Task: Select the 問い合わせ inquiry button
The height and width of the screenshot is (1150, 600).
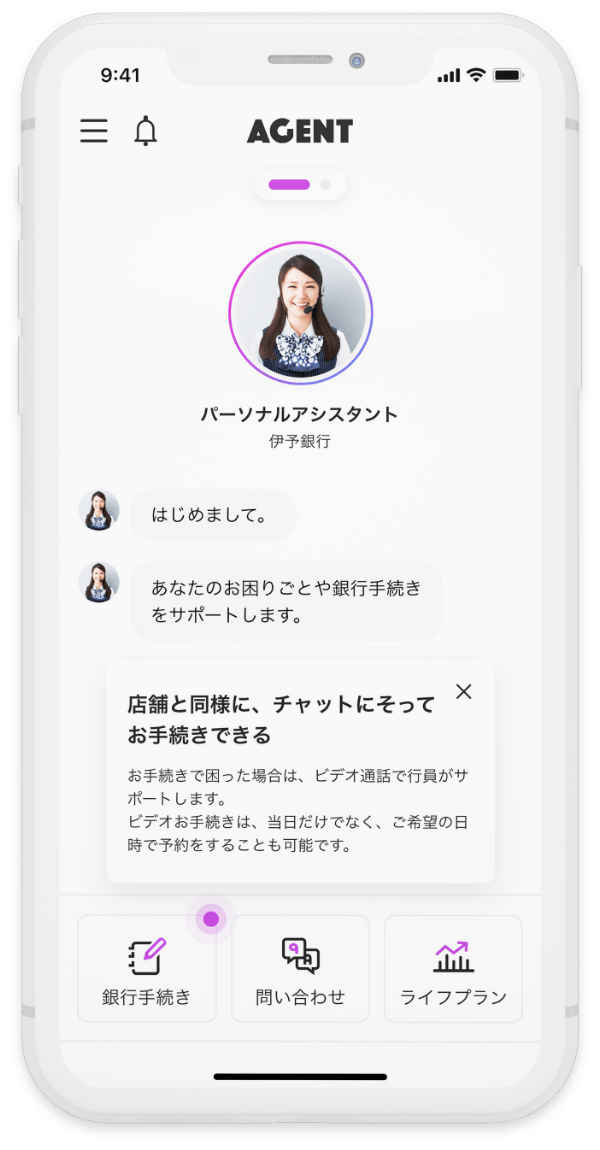Action: (x=300, y=968)
